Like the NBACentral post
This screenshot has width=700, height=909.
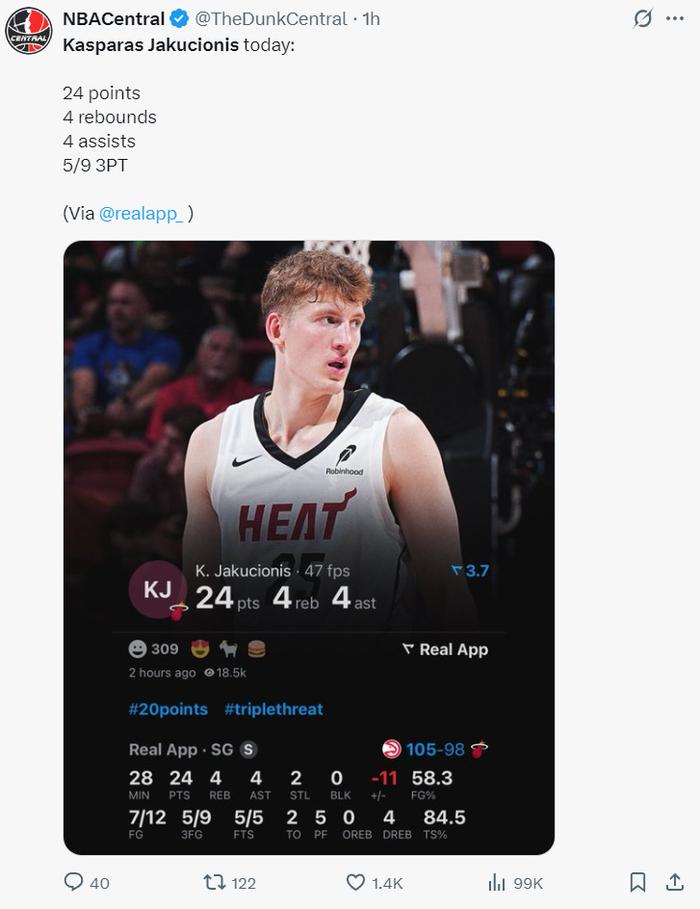click(357, 882)
